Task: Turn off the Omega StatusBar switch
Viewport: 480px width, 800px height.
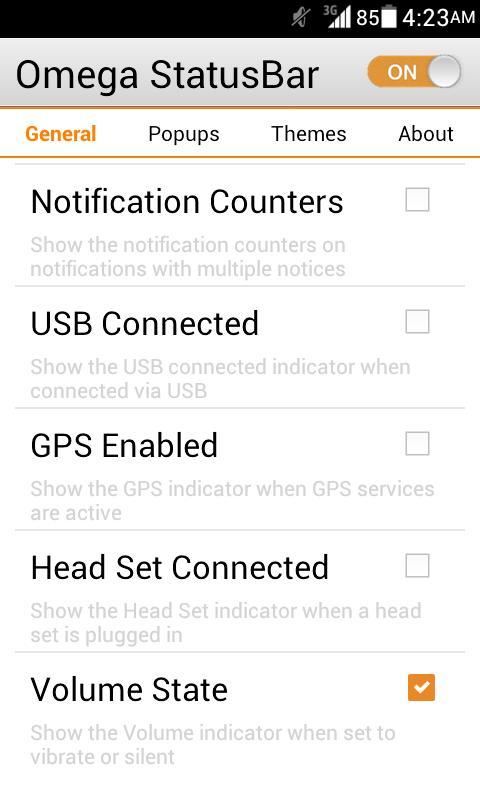Action: (414, 72)
